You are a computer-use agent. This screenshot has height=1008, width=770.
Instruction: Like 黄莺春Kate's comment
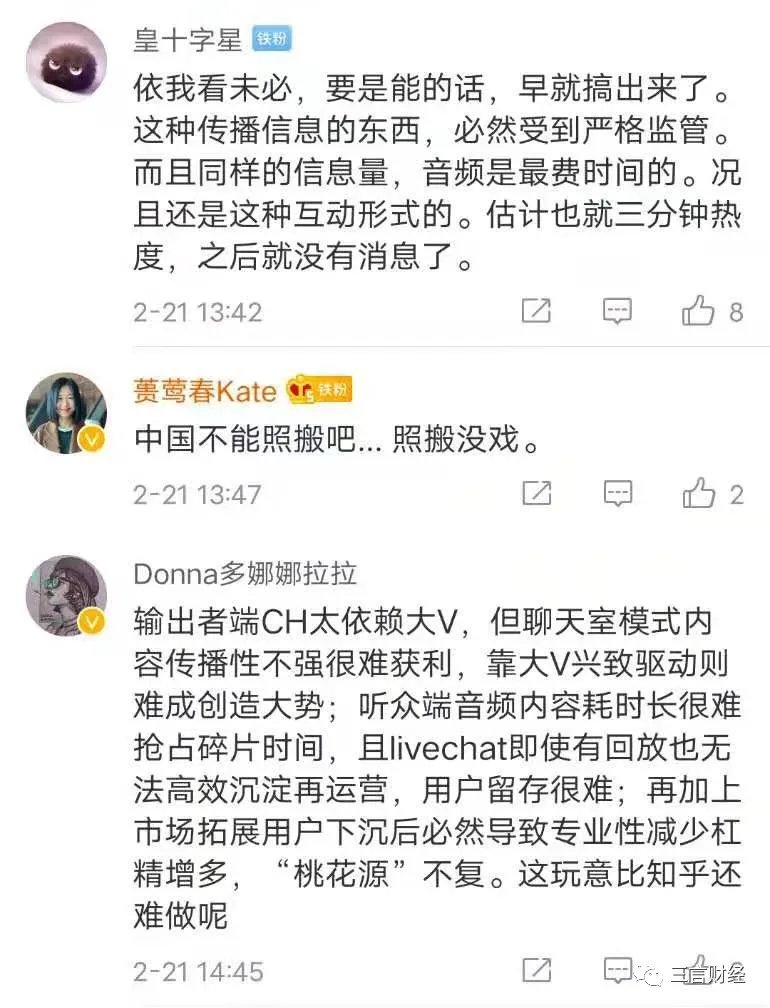point(698,493)
